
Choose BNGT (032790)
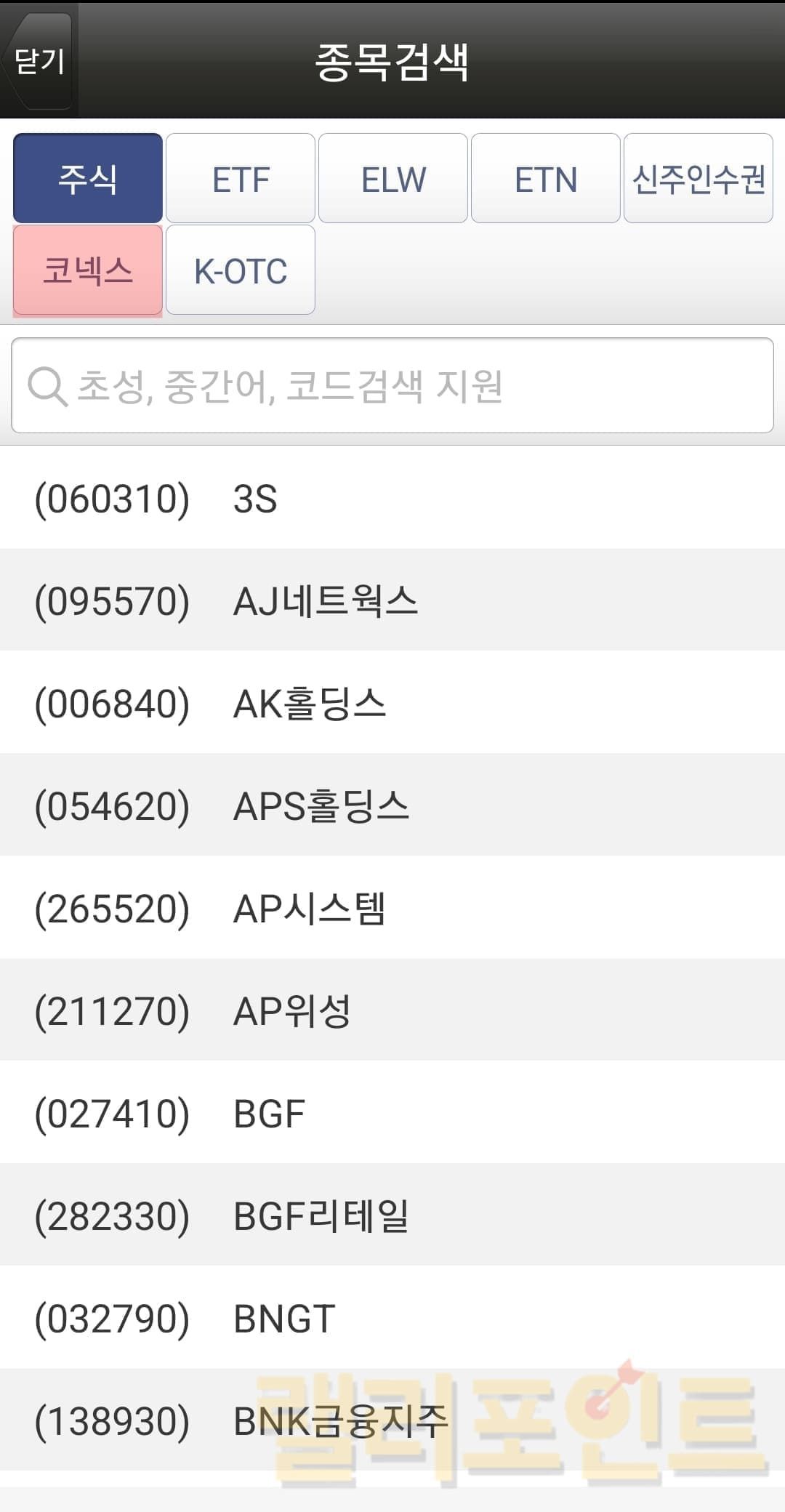(x=392, y=1319)
